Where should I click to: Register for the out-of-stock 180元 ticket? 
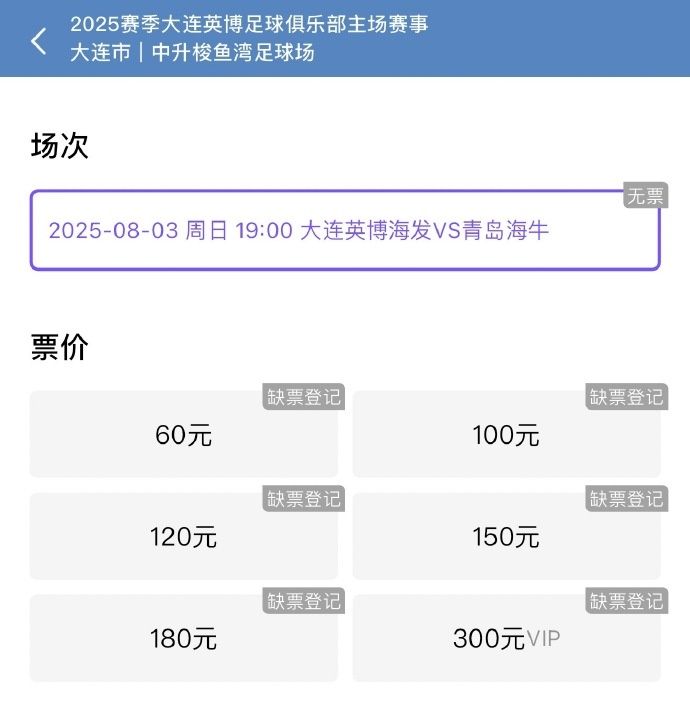(303, 602)
